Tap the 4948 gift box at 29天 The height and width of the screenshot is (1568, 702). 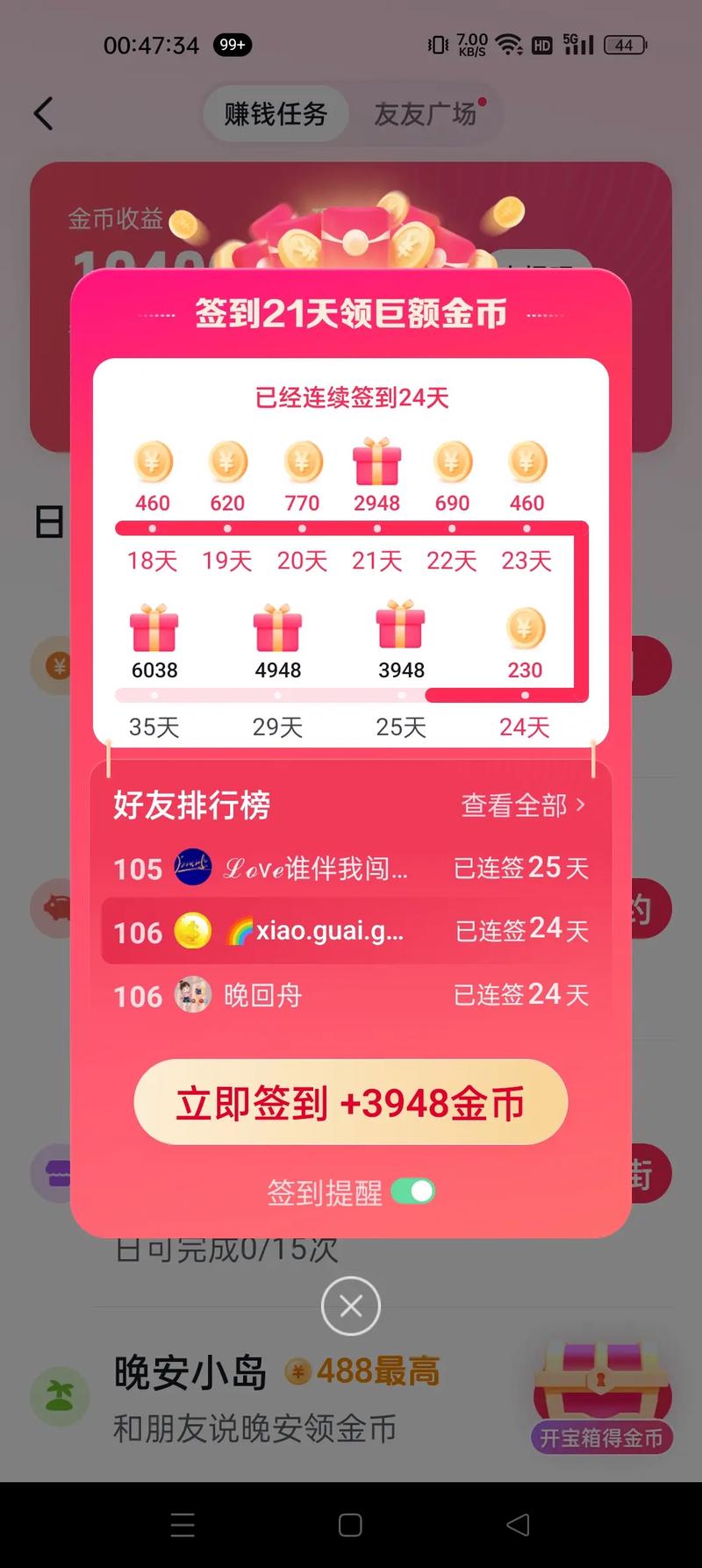(277, 627)
